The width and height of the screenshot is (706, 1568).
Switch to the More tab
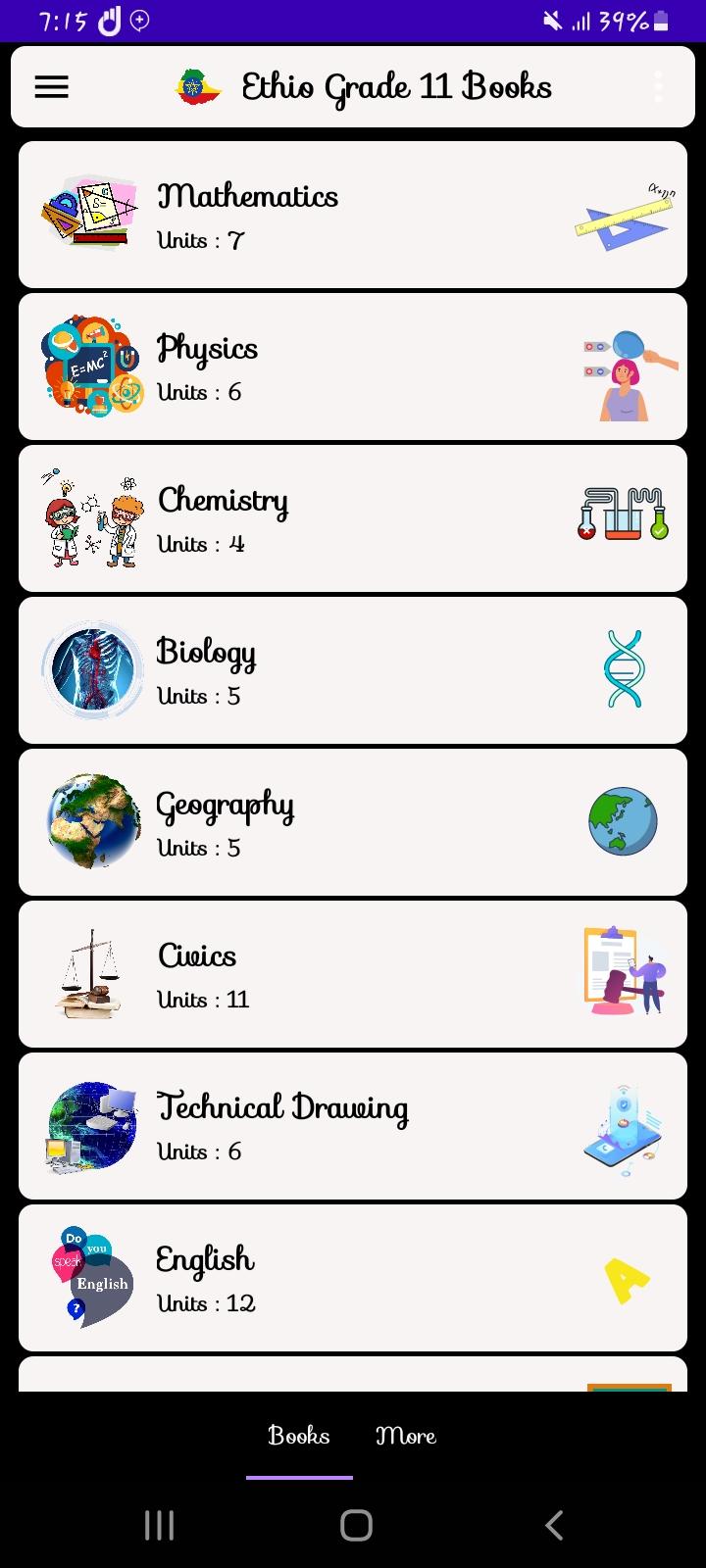pyautogui.click(x=405, y=1436)
